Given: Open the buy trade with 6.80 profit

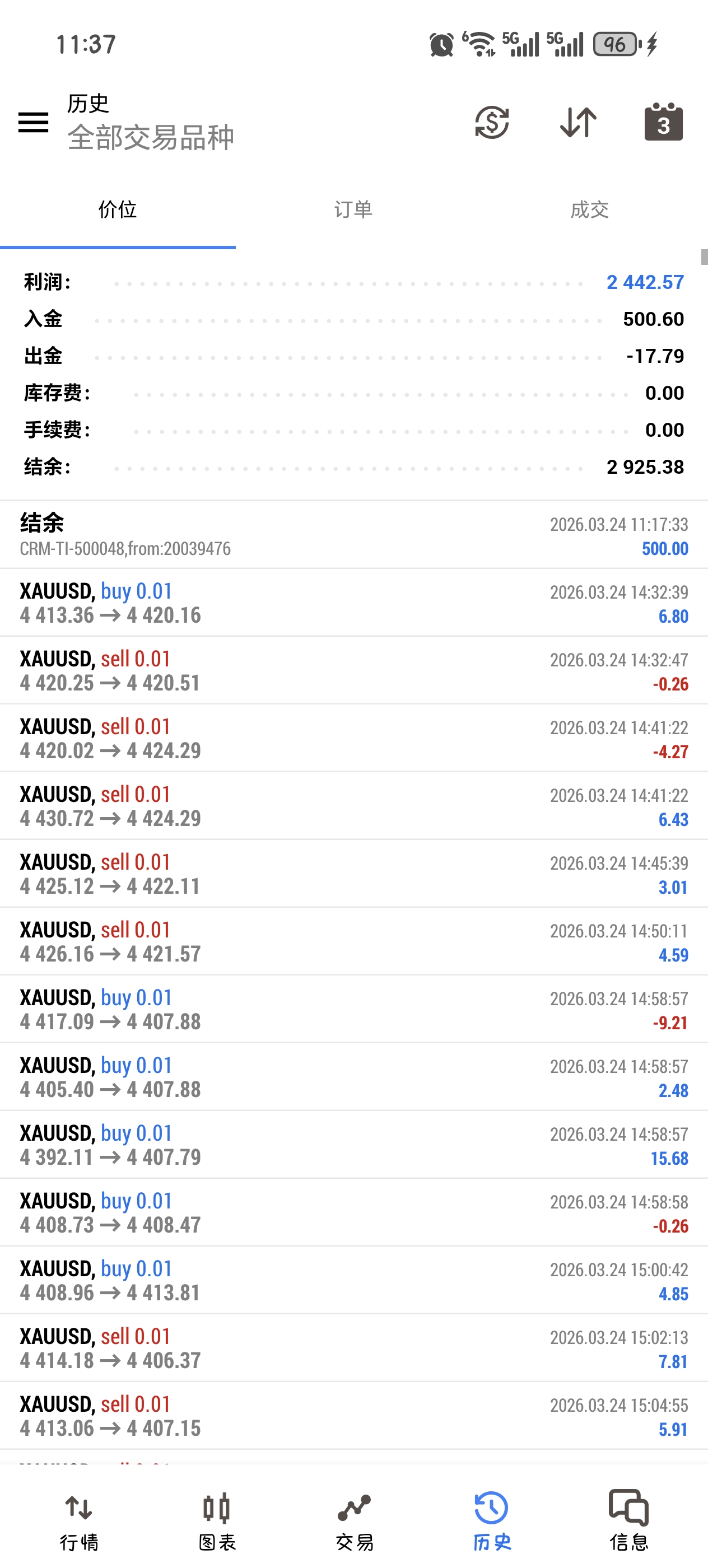Looking at the screenshot, I should point(353,603).
